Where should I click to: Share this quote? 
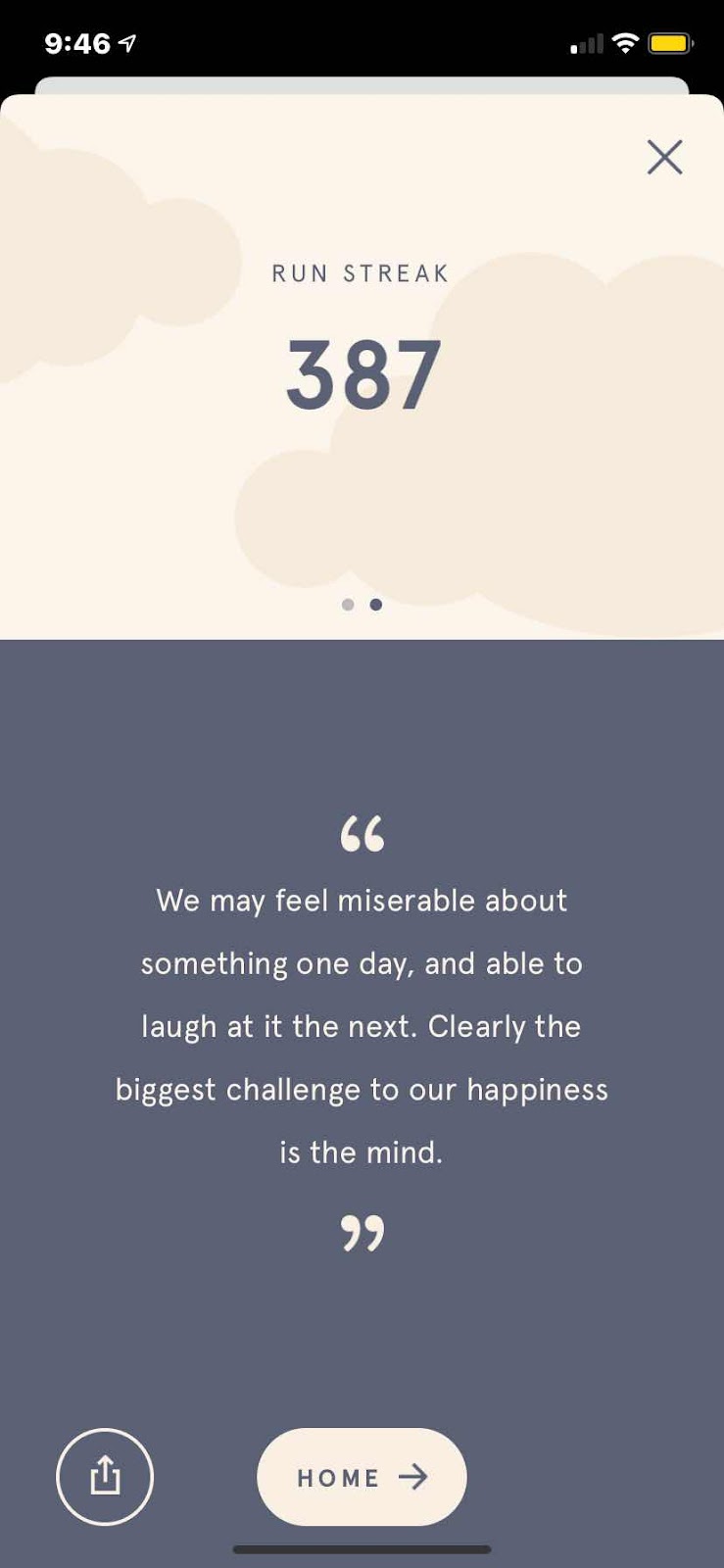coord(105,1476)
